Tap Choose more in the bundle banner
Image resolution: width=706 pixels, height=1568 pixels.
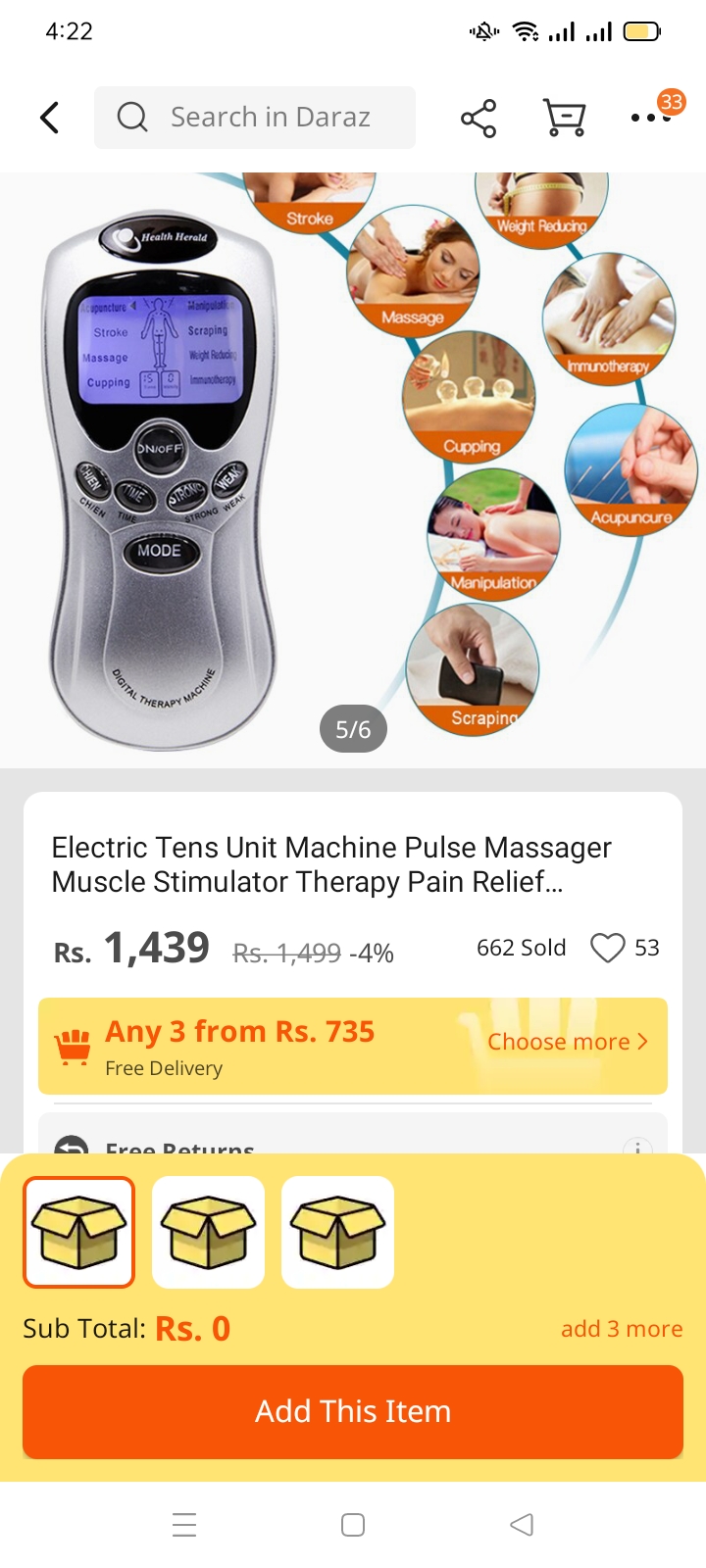[x=568, y=1042]
